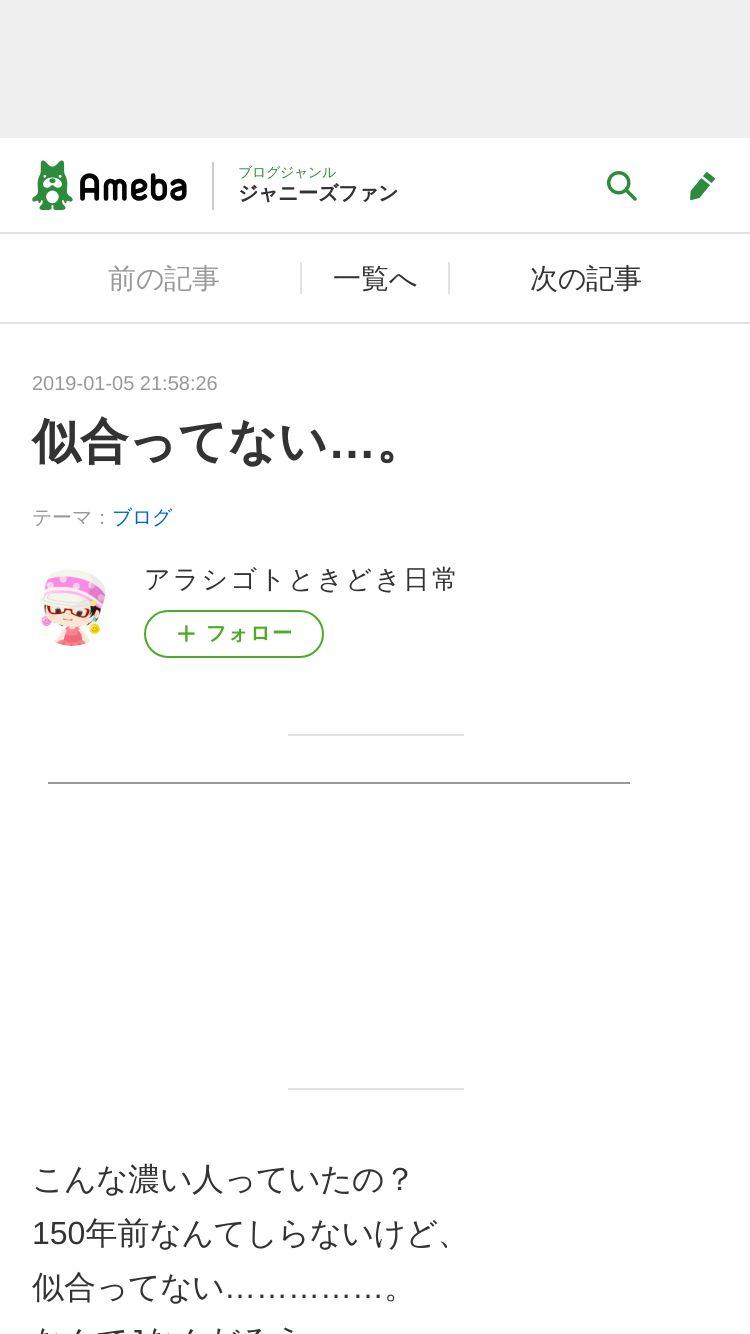Tap the blogger's avatar image
The height and width of the screenshot is (1334, 750).
pos(72,608)
